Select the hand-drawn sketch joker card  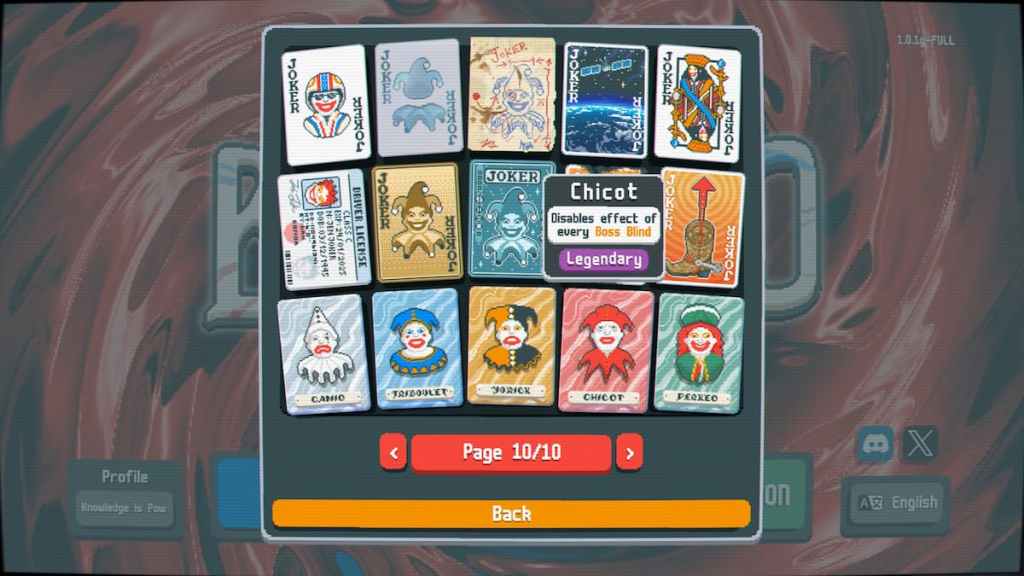[x=512, y=95]
